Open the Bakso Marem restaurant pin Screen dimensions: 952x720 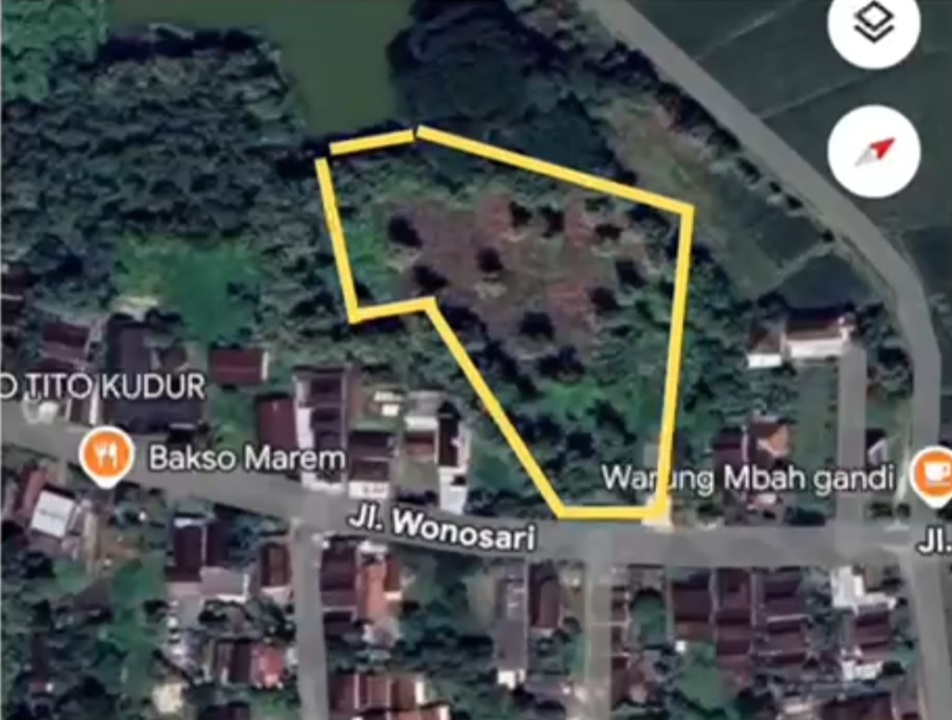pos(108,455)
